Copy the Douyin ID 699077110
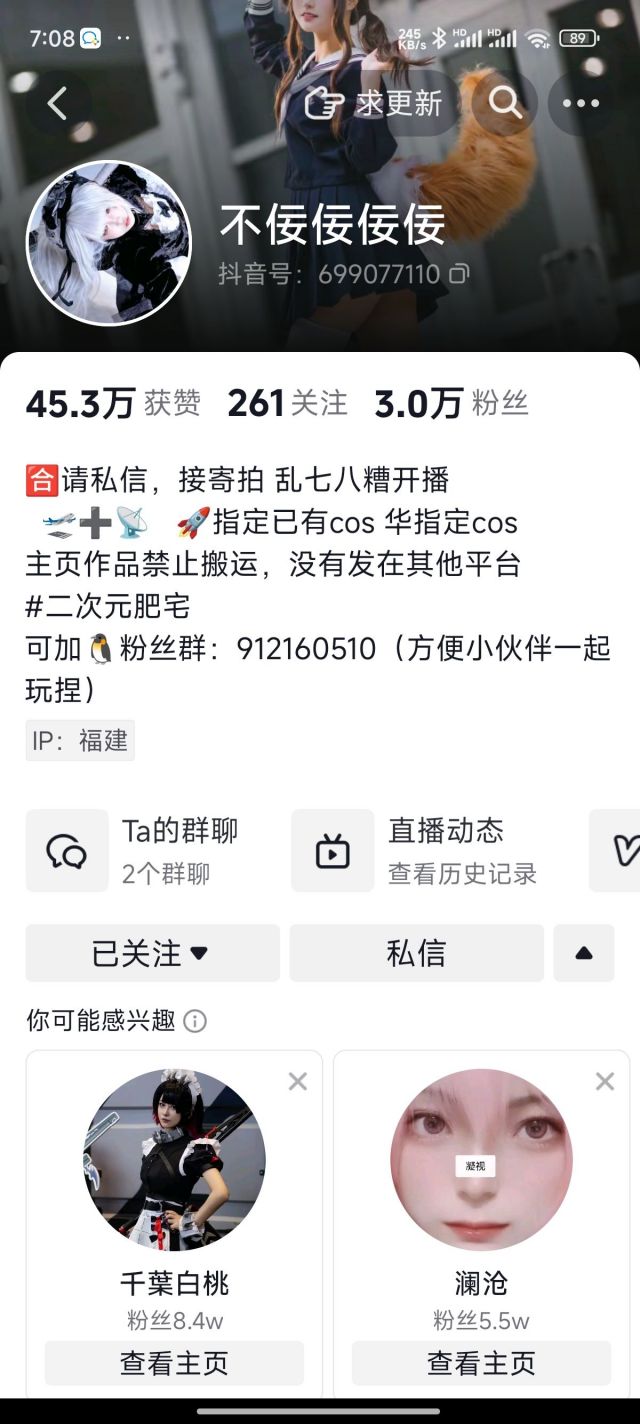Screen dimensions: 640x1424 pos(460,274)
